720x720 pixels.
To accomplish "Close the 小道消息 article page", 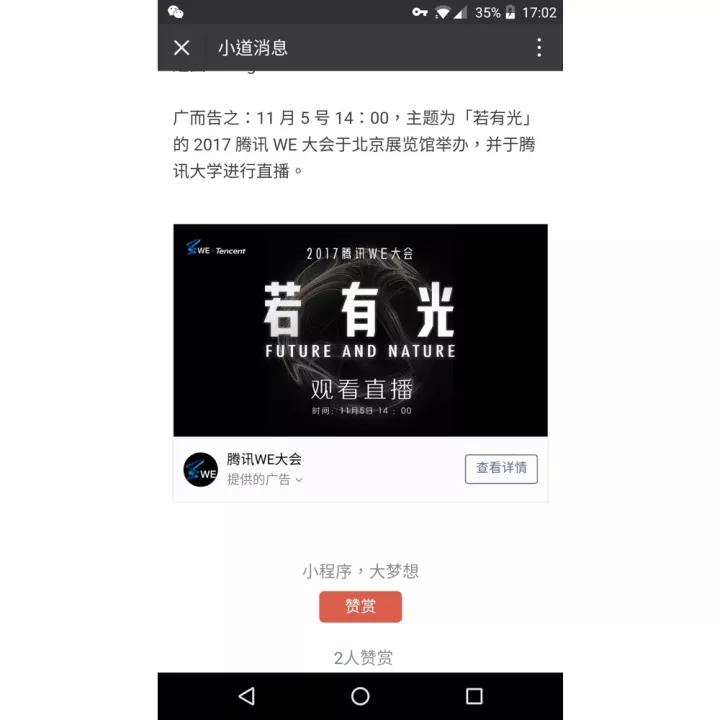I will click(181, 47).
